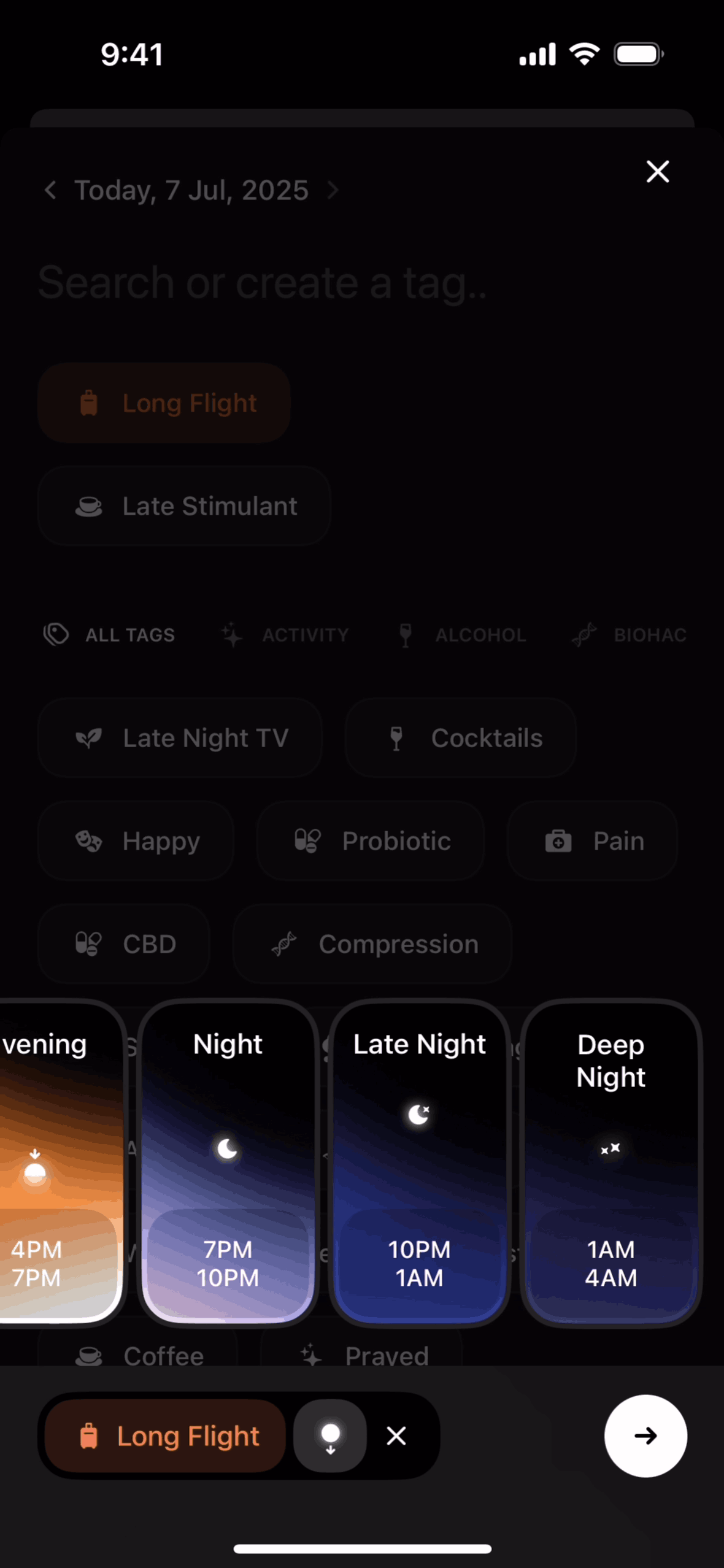Continue with the arrow button
Image resolution: width=724 pixels, height=1568 pixels.
point(645,1435)
